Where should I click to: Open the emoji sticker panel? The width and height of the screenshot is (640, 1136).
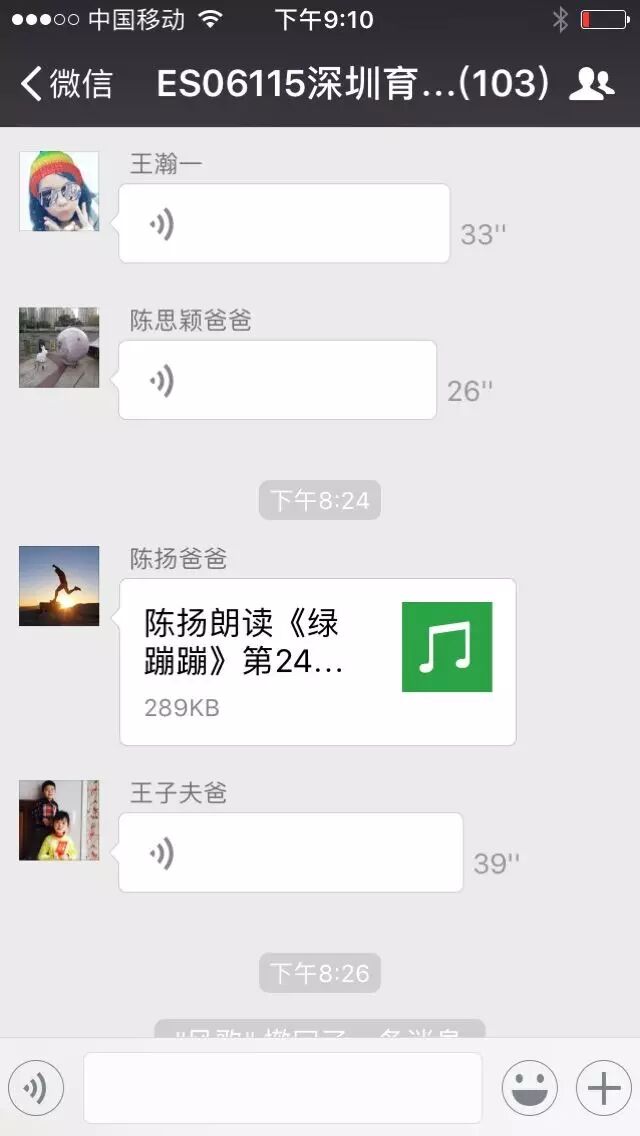[x=529, y=1088]
